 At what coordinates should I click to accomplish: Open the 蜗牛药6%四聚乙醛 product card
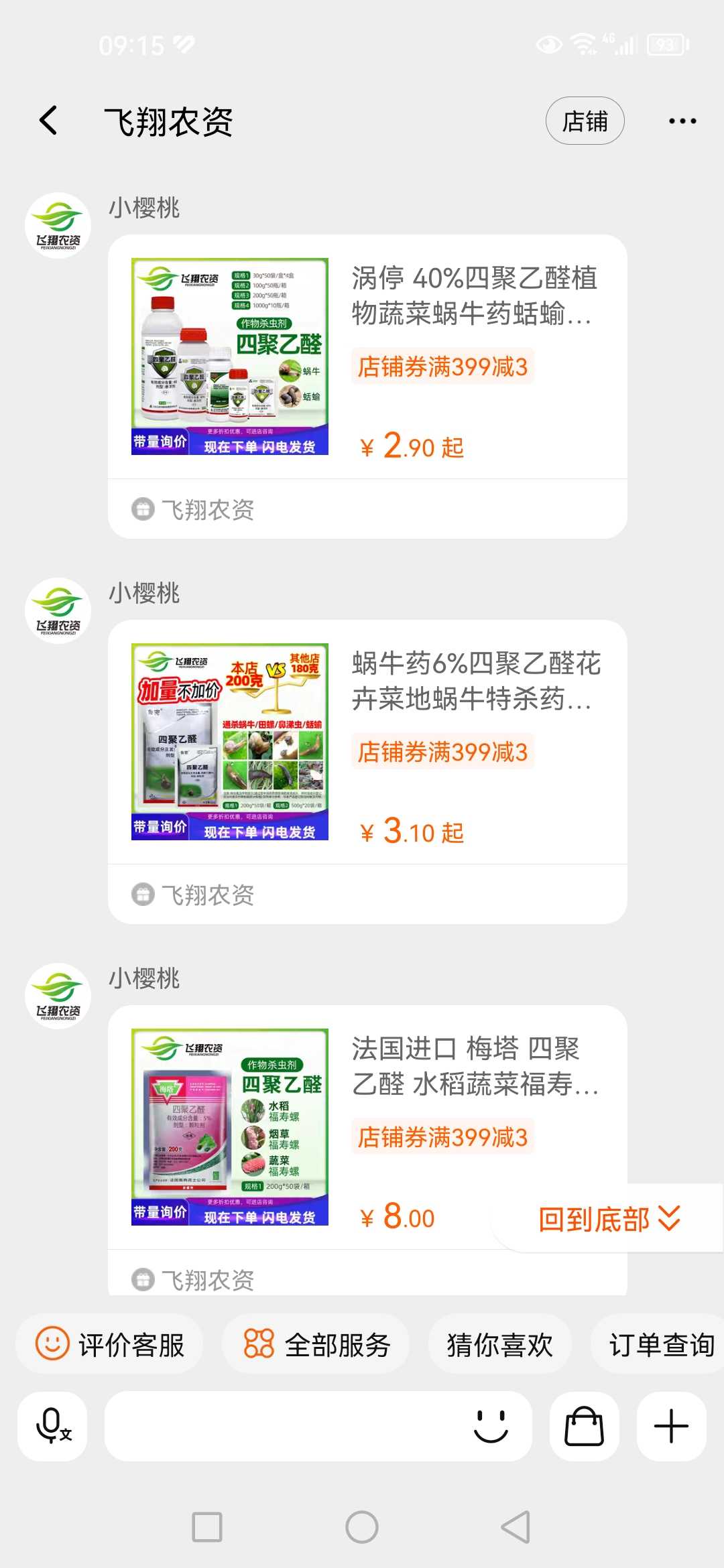[x=367, y=772]
